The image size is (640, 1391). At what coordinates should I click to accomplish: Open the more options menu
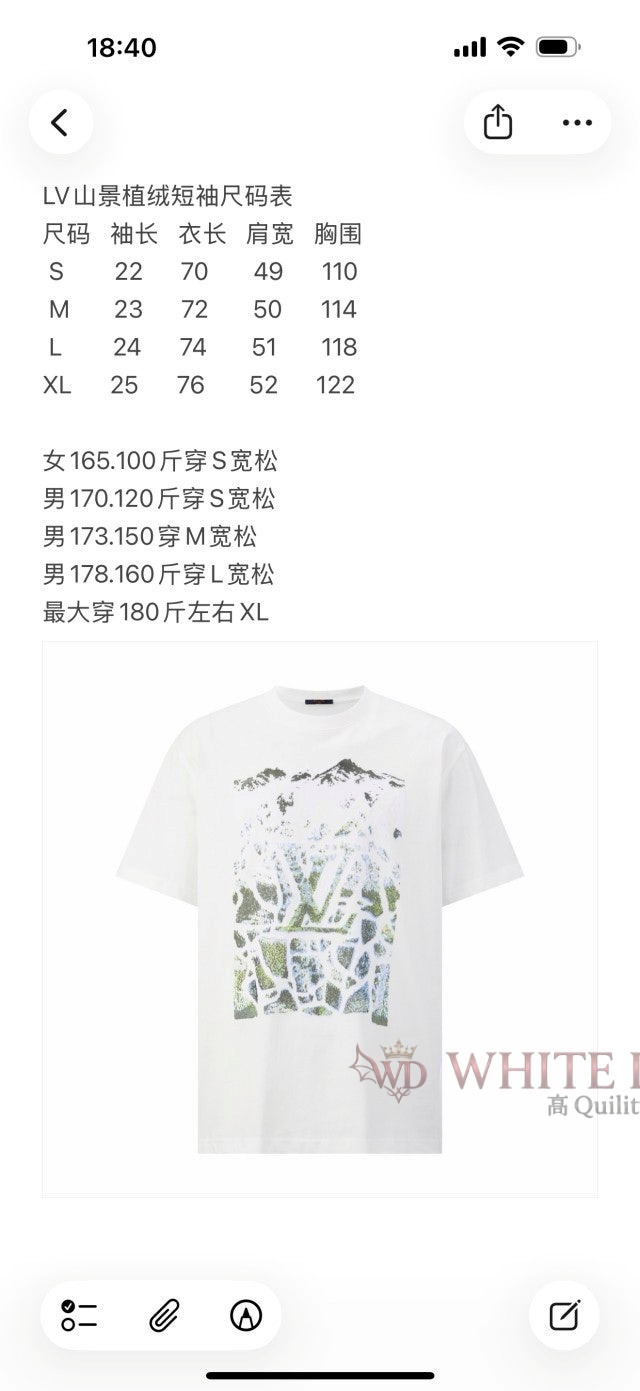click(x=577, y=123)
